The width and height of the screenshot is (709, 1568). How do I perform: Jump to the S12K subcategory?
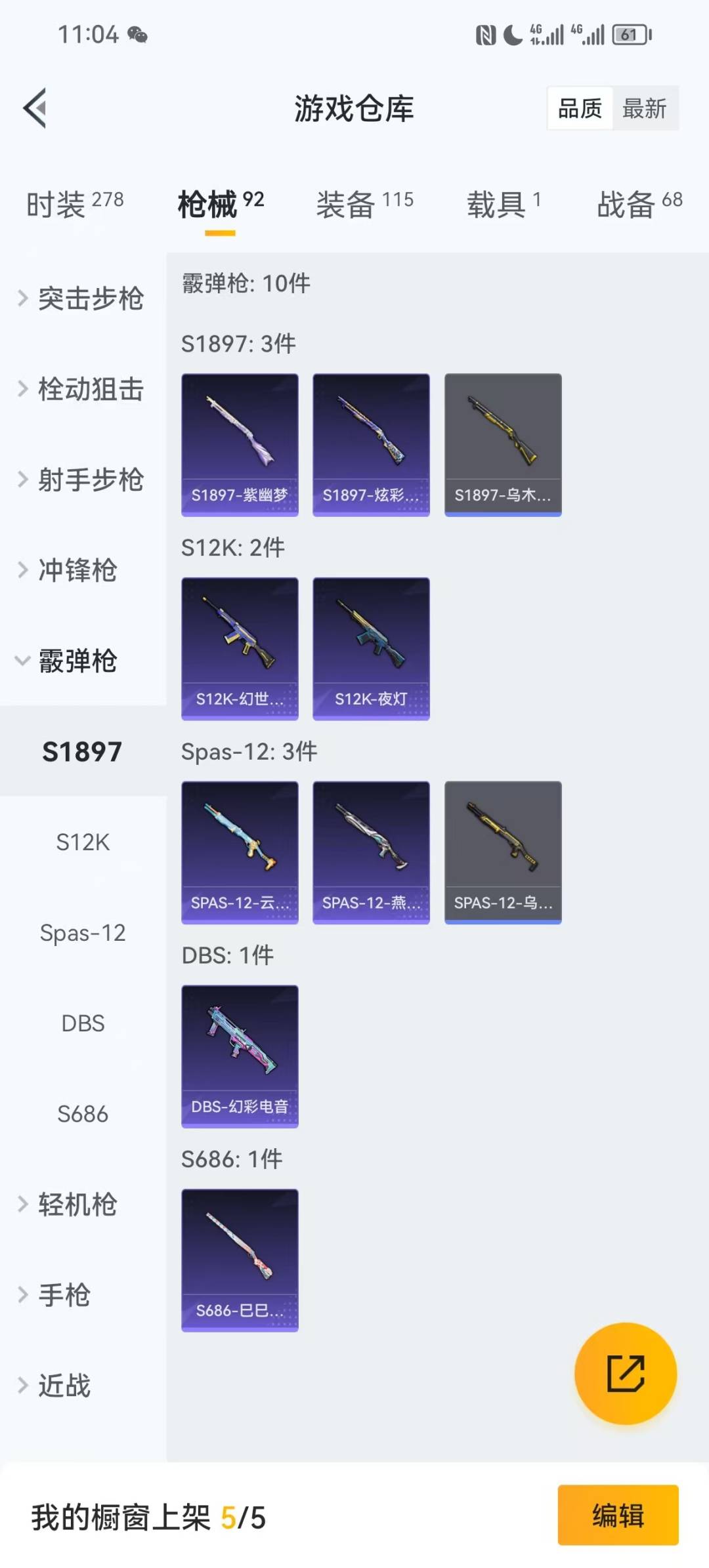tap(83, 842)
